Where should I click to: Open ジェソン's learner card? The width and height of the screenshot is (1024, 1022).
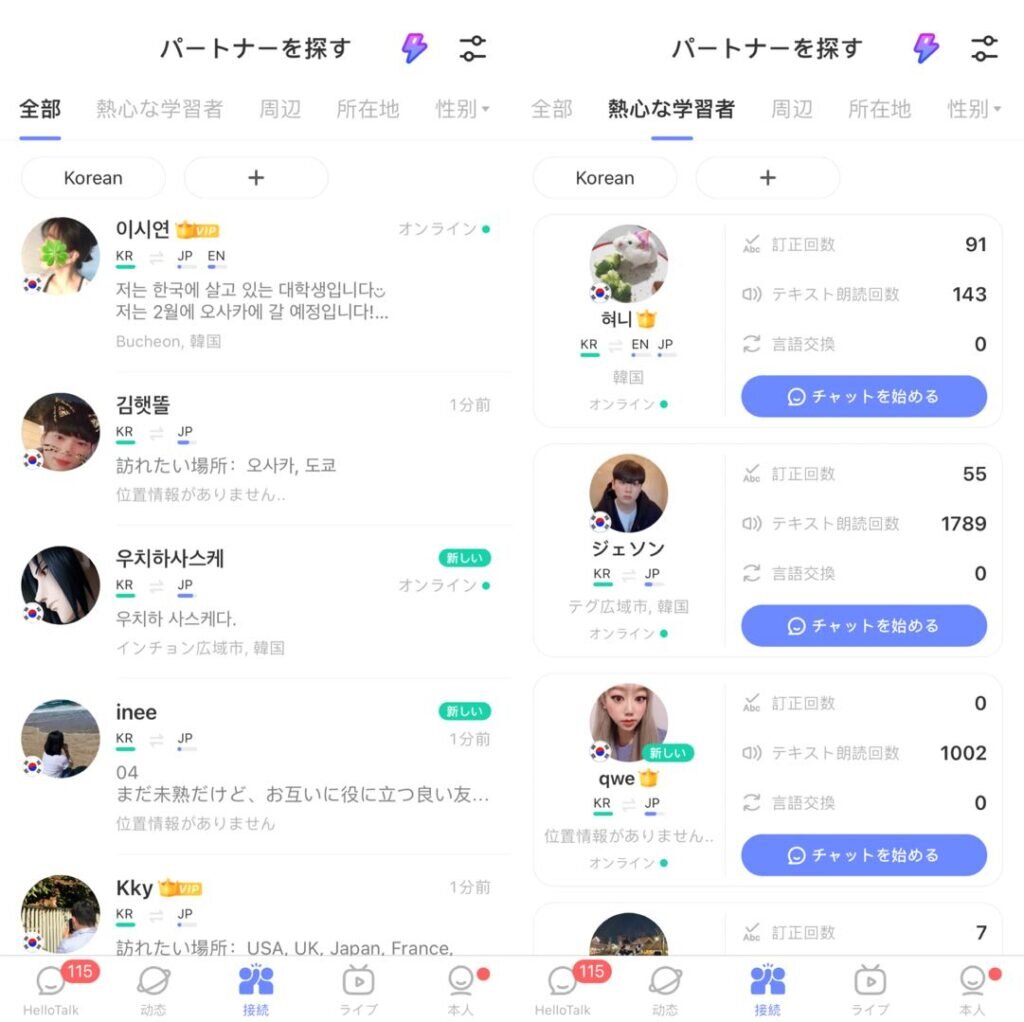point(628,550)
